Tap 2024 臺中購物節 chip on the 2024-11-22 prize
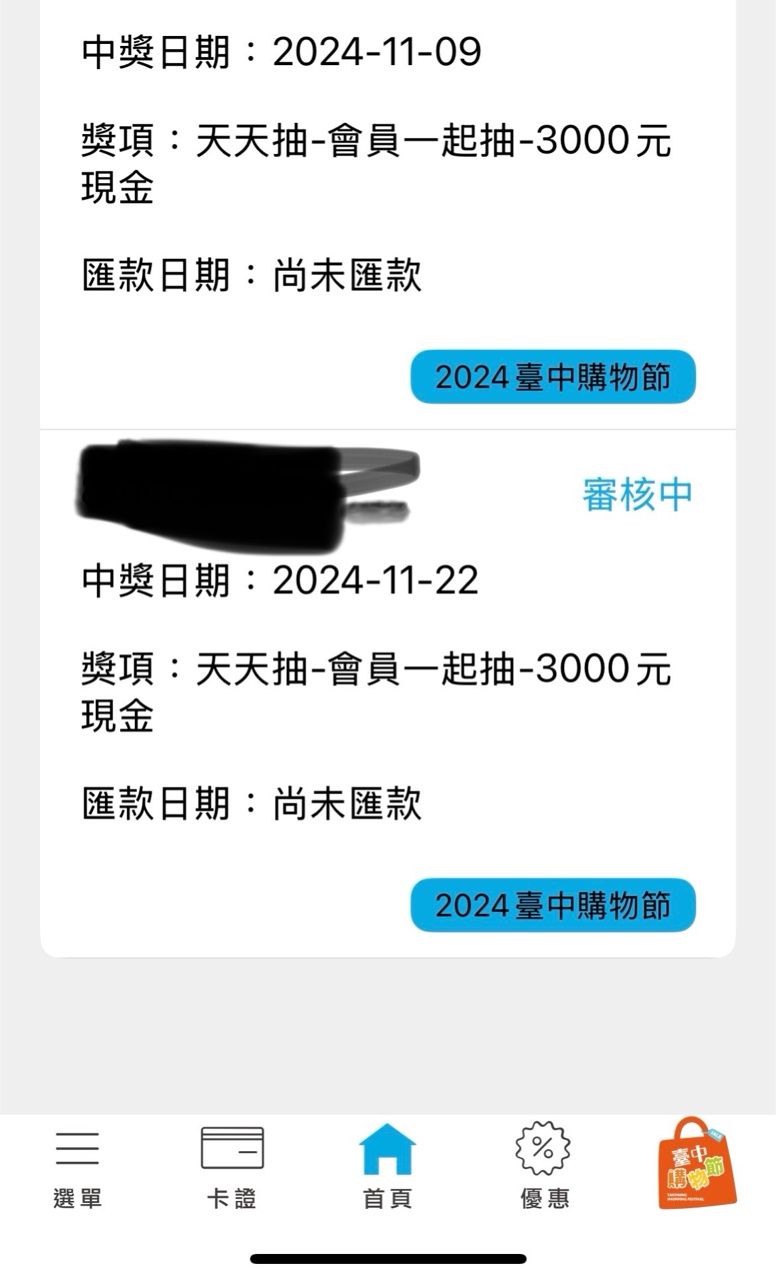The width and height of the screenshot is (776, 1280). [553, 905]
